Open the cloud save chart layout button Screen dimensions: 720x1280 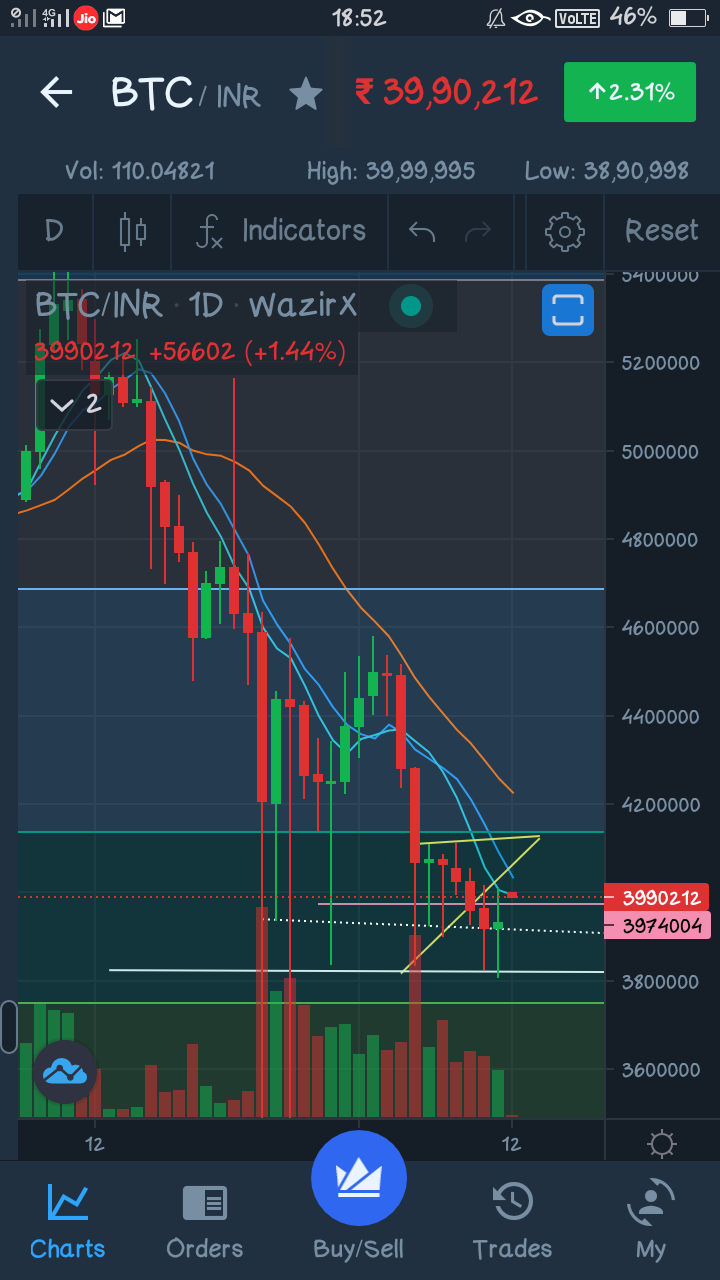(x=65, y=1072)
